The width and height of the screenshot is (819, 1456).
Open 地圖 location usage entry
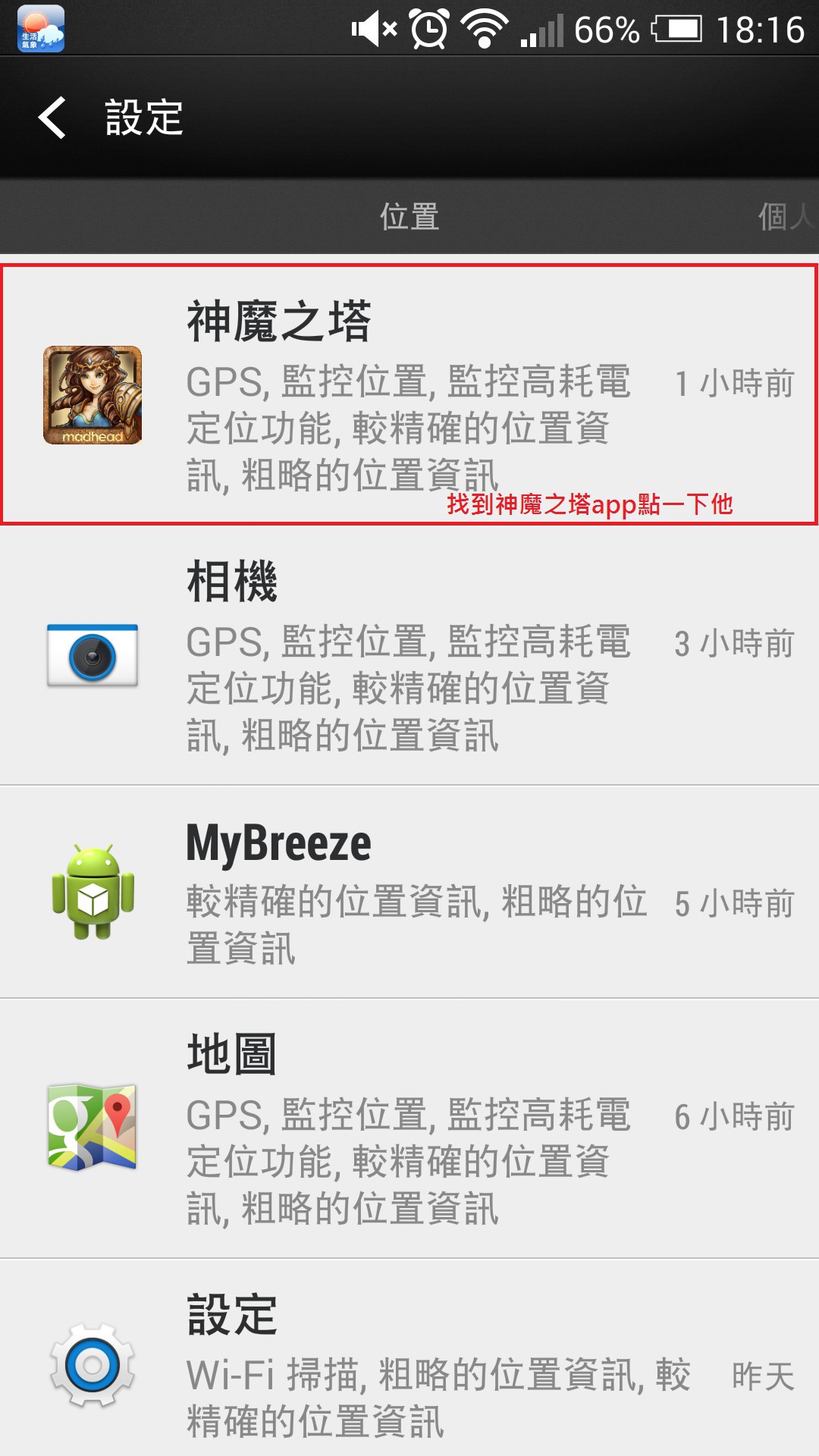click(x=409, y=1128)
